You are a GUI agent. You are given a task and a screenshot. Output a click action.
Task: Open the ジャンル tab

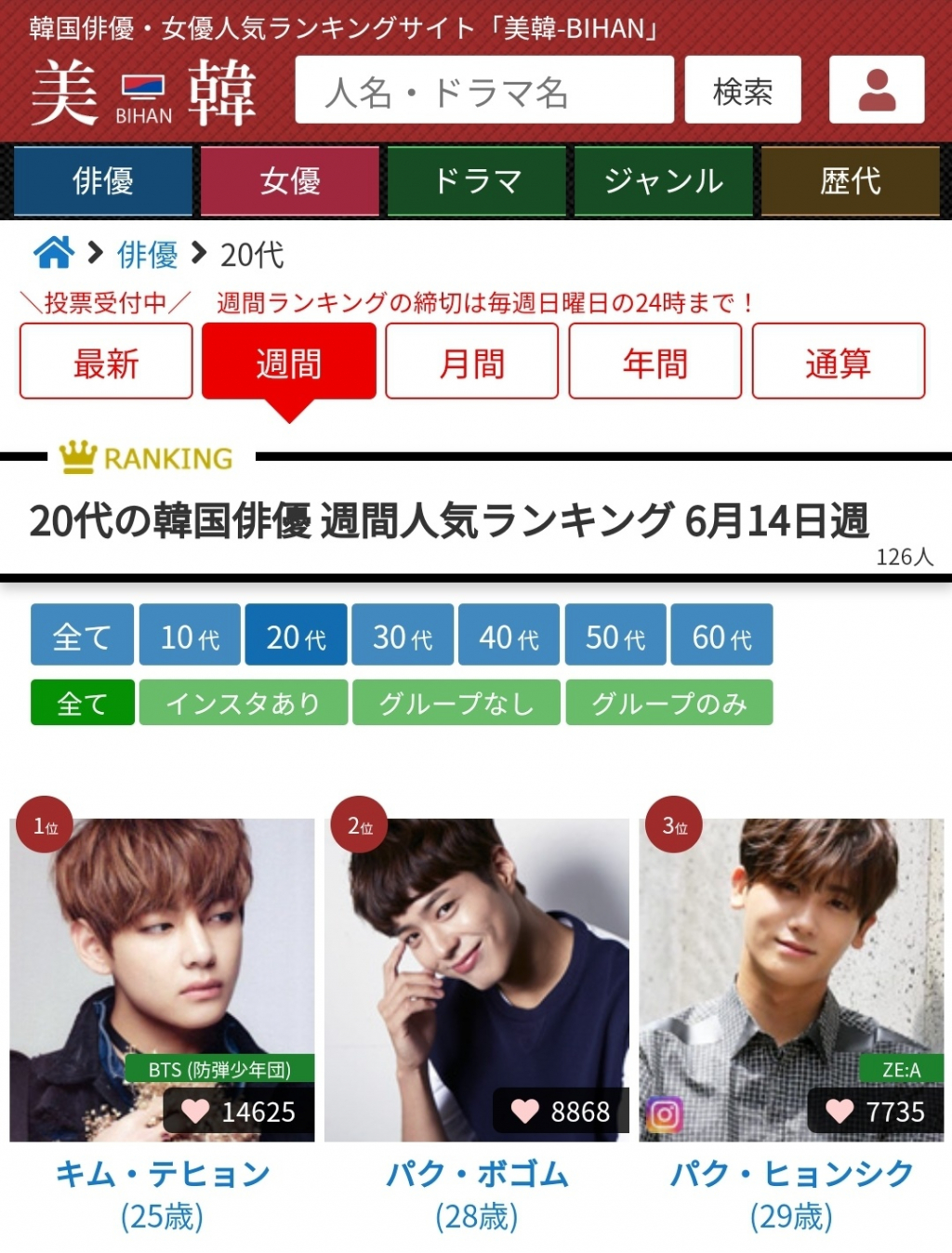[x=663, y=181]
